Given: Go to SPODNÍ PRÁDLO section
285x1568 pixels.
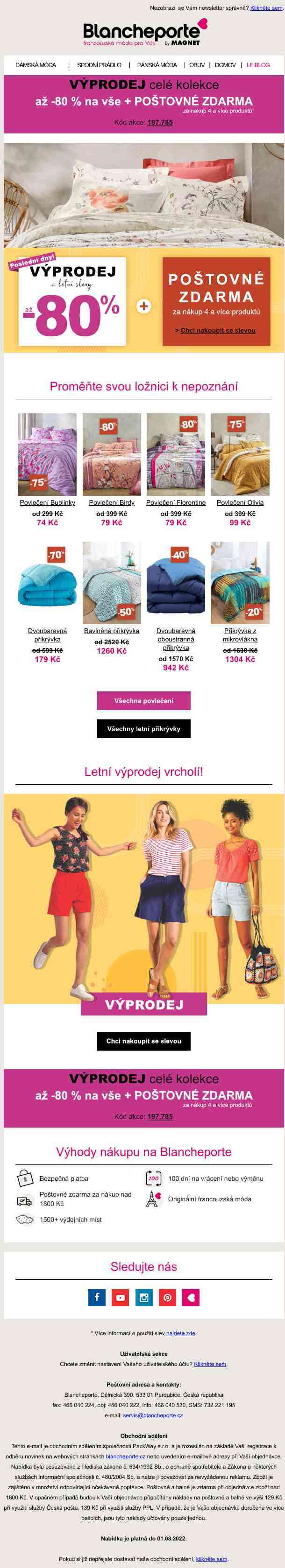Looking at the screenshot, I should click(99, 64).
